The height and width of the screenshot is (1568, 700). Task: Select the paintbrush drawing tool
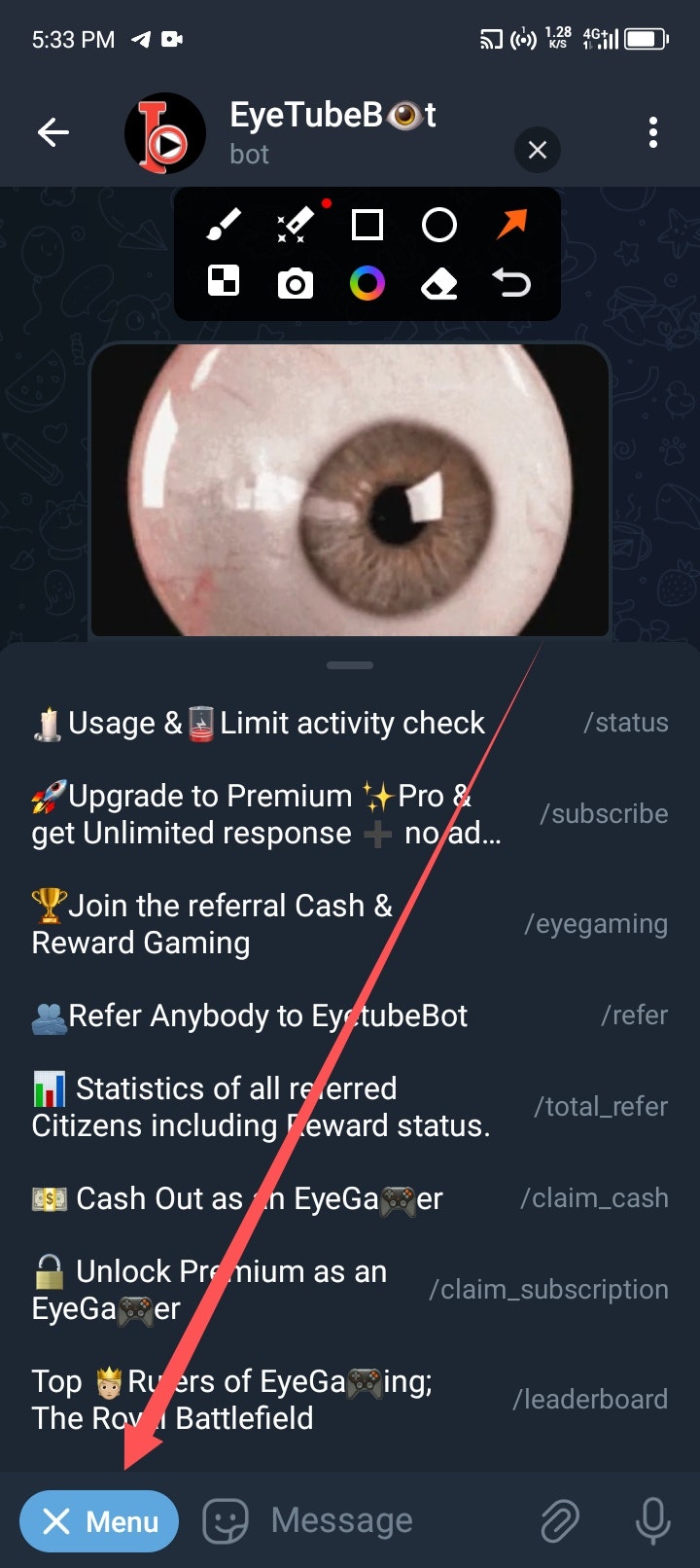[x=224, y=226]
